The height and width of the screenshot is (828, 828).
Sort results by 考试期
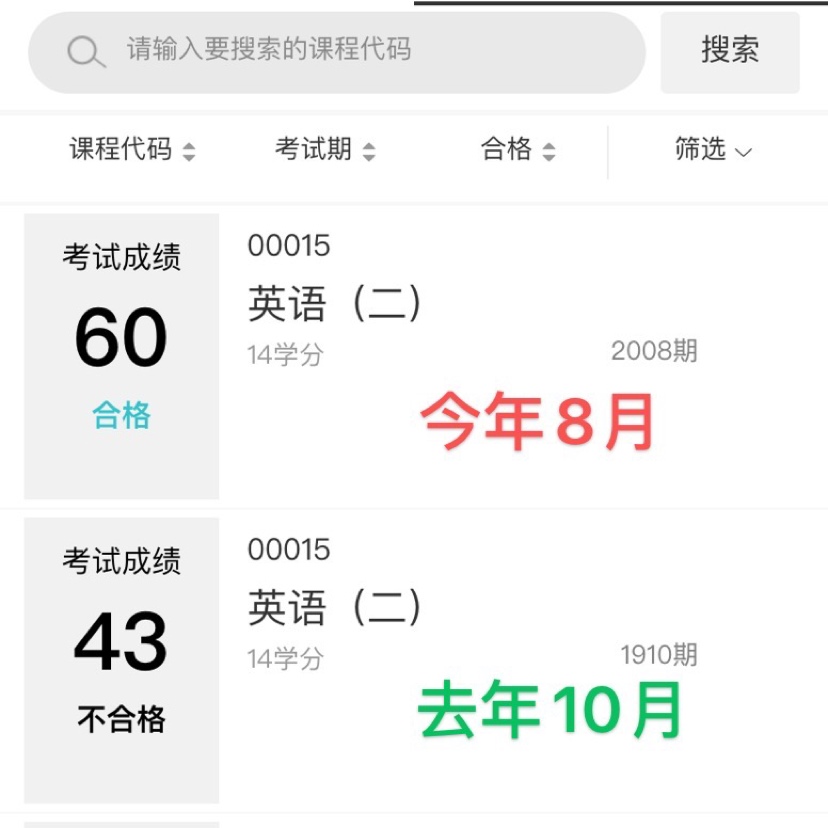click(325, 150)
